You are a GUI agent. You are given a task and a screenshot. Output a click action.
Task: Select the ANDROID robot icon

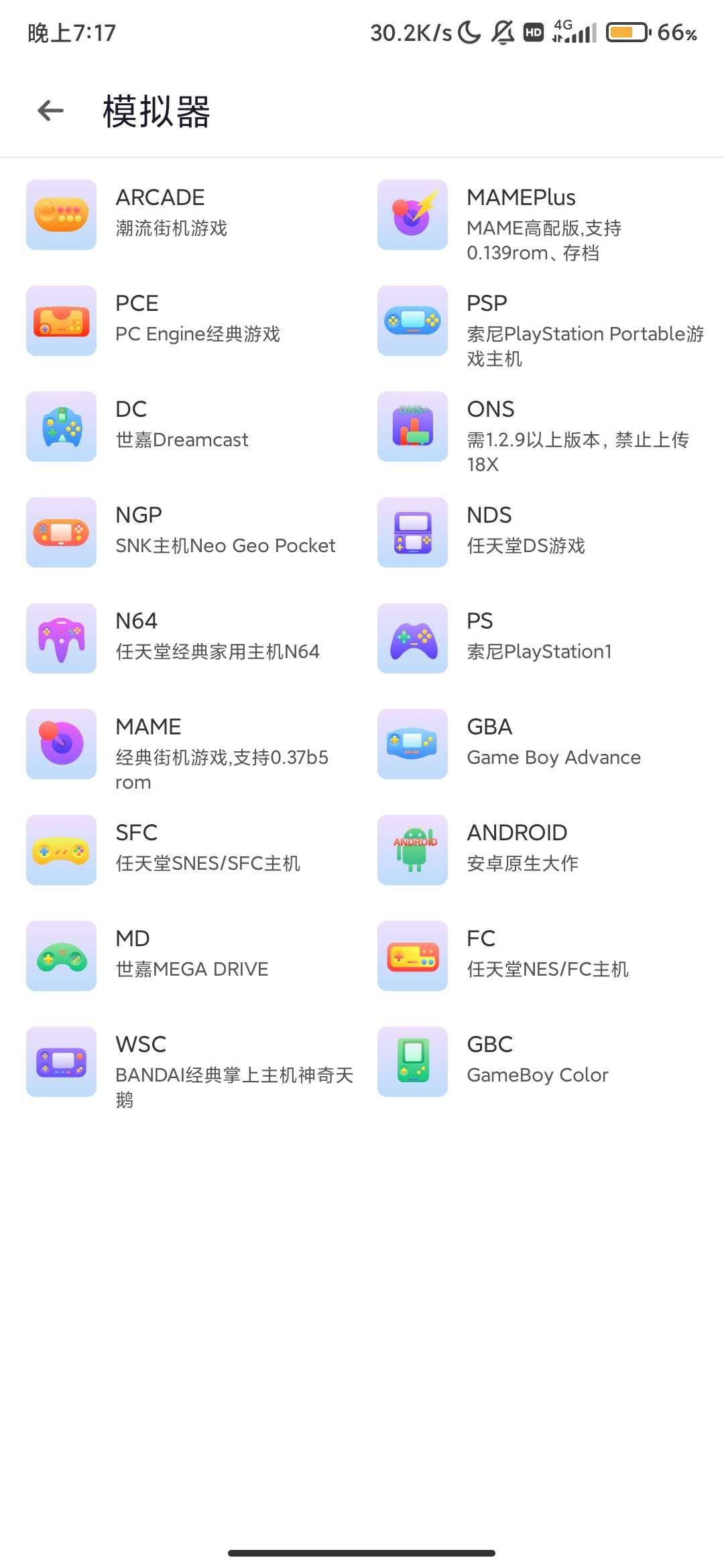(412, 850)
